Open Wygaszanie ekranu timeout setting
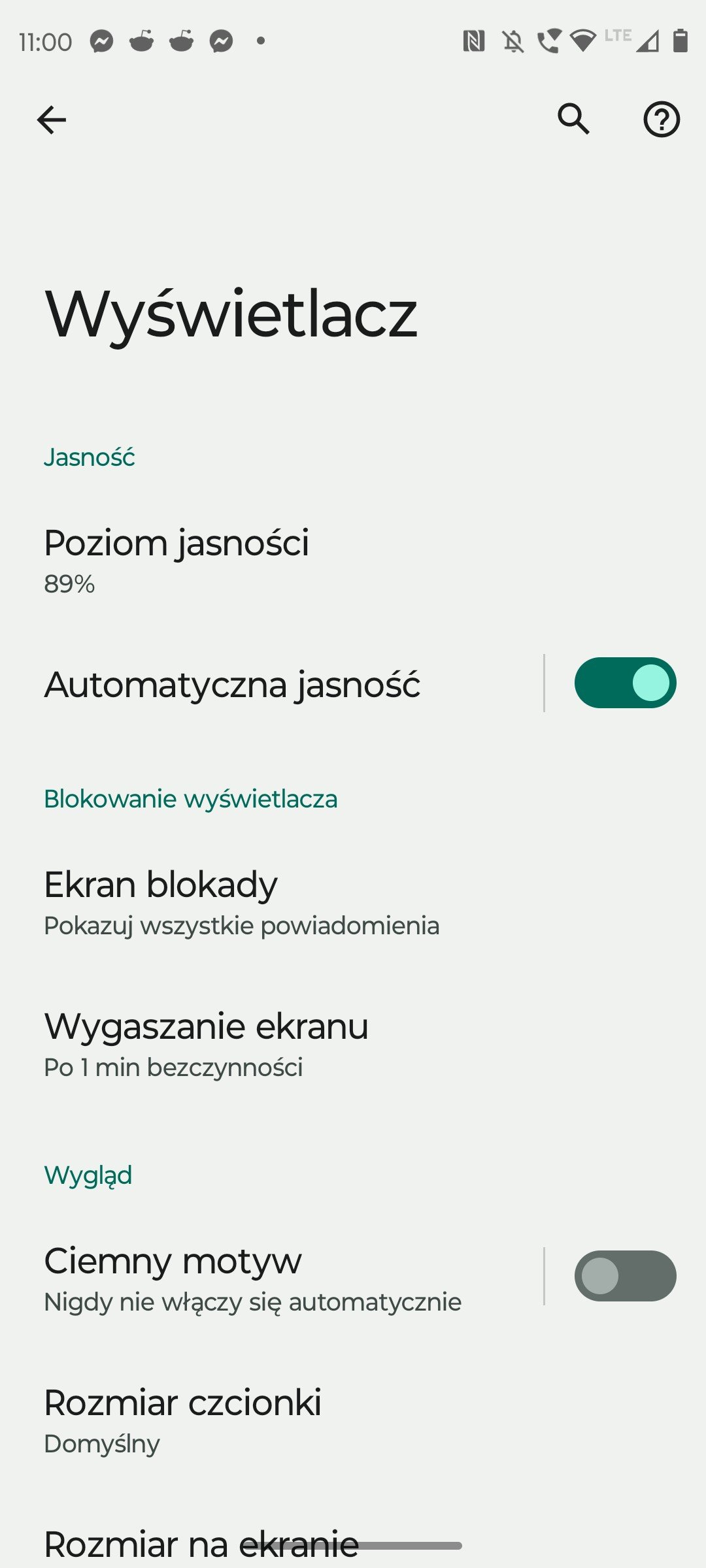Image resolution: width=706 pixels, height=1568 pixels. (353, 1044)
